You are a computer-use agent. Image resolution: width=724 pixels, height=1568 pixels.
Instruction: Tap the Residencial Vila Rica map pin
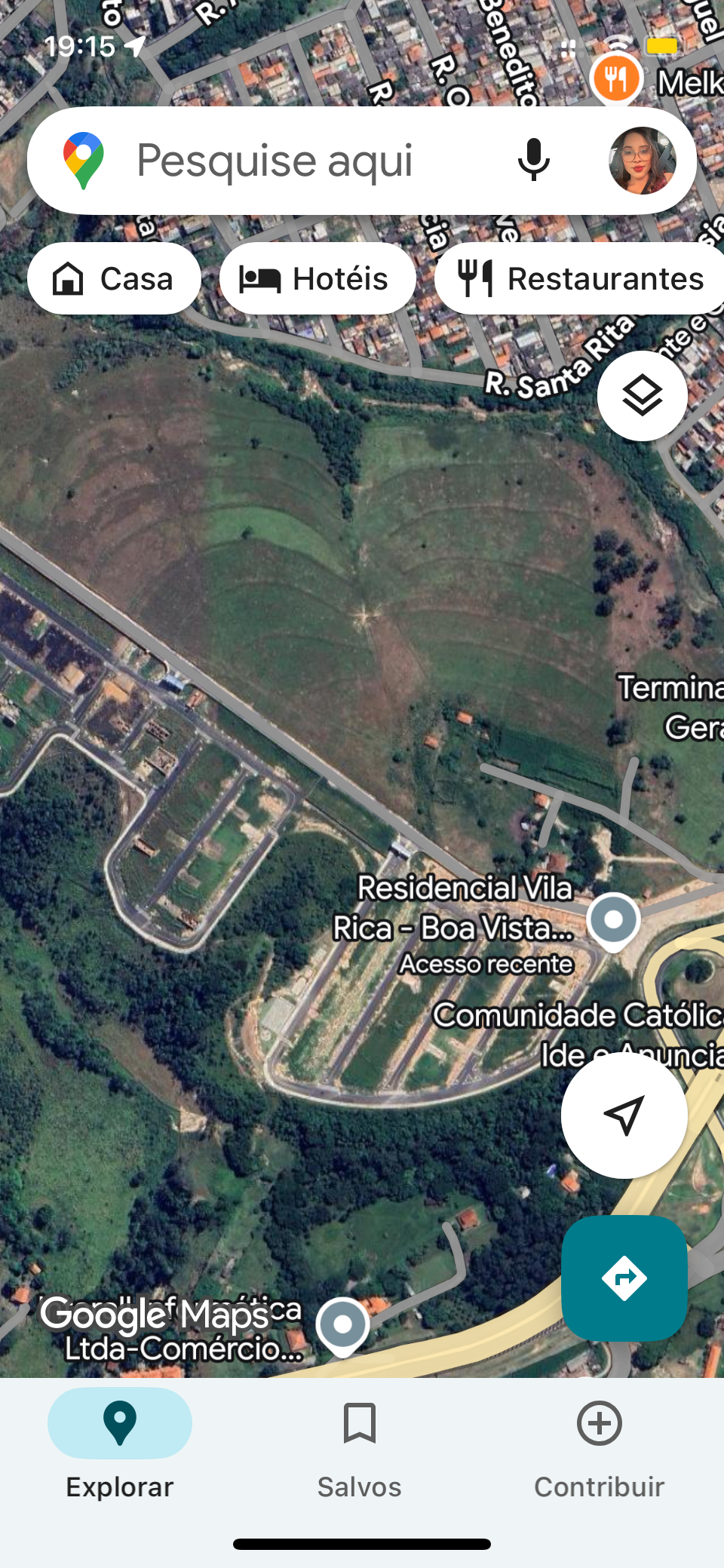[614, 920]
